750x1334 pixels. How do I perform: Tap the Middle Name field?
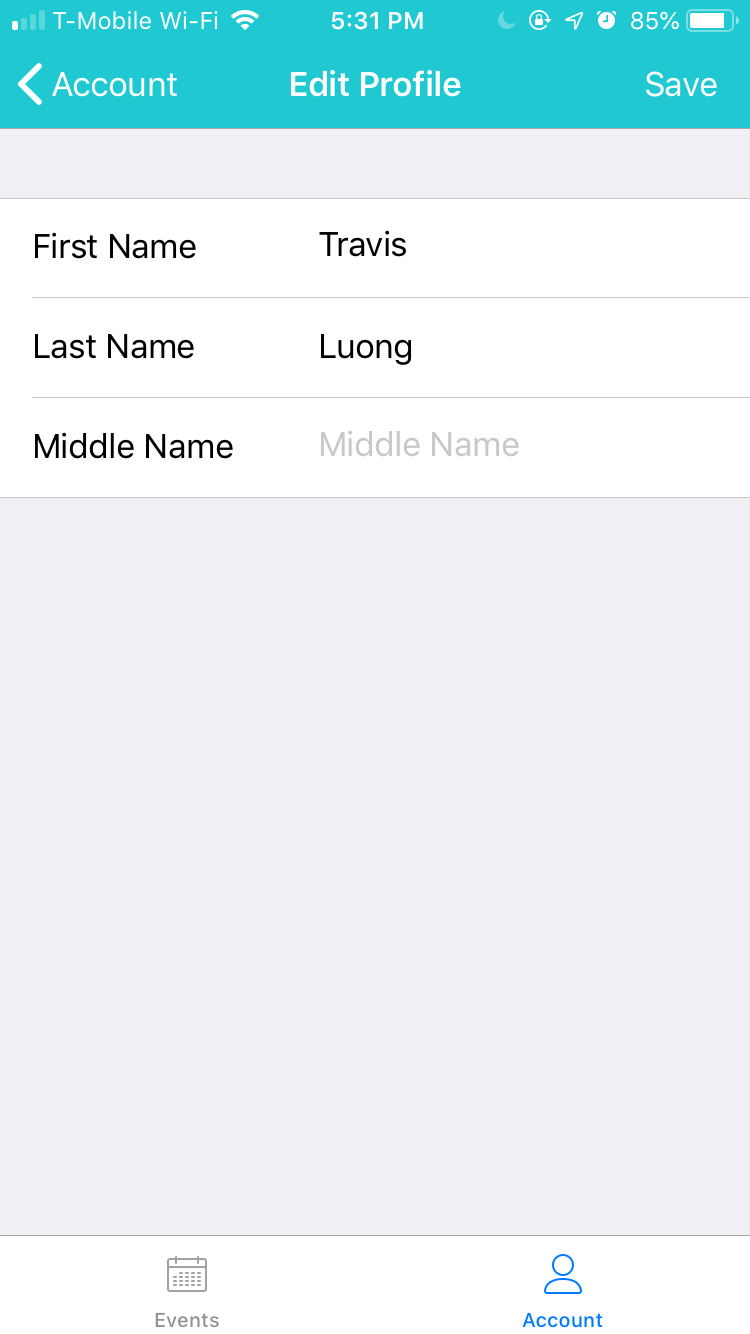click(x=534, y=446)
